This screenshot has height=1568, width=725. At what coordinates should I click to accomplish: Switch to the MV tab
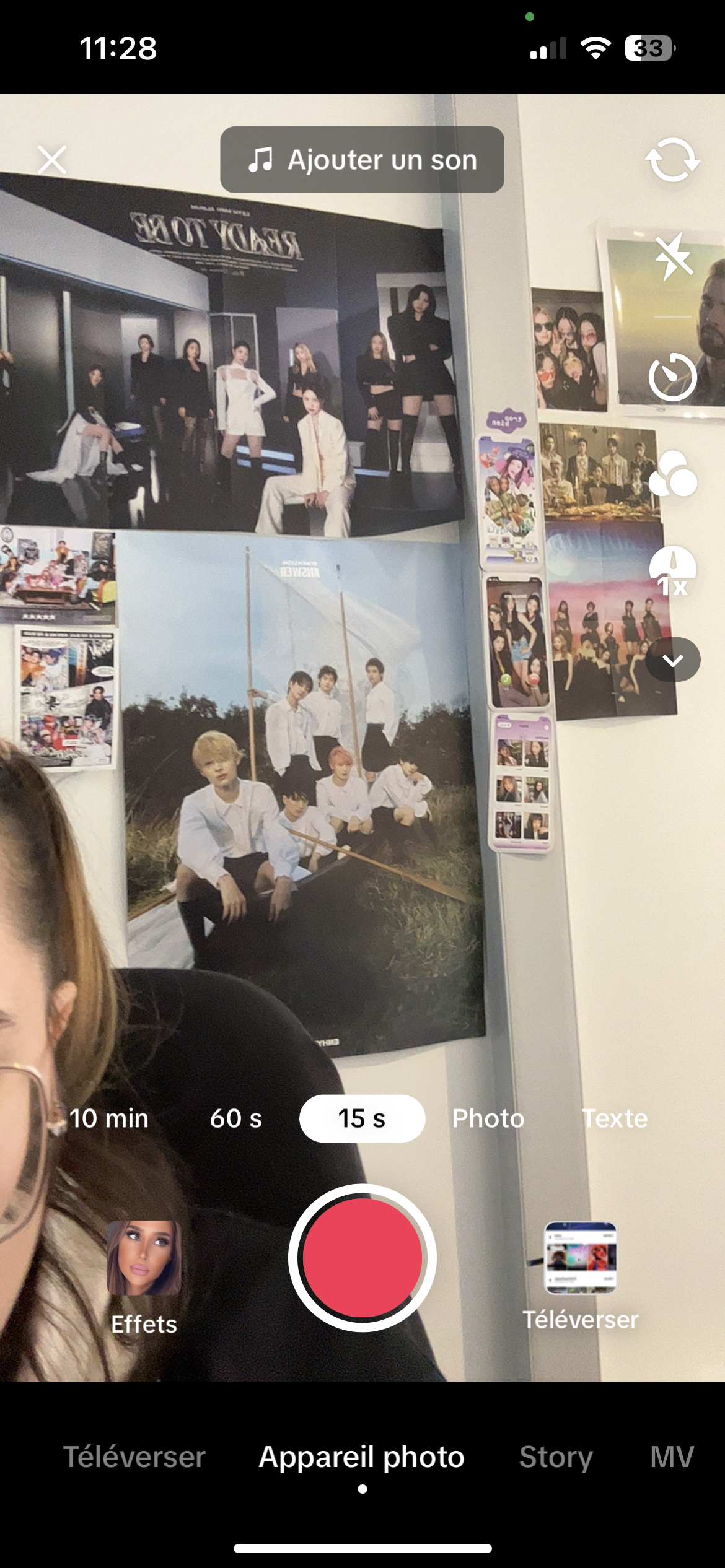[672, 1457]
